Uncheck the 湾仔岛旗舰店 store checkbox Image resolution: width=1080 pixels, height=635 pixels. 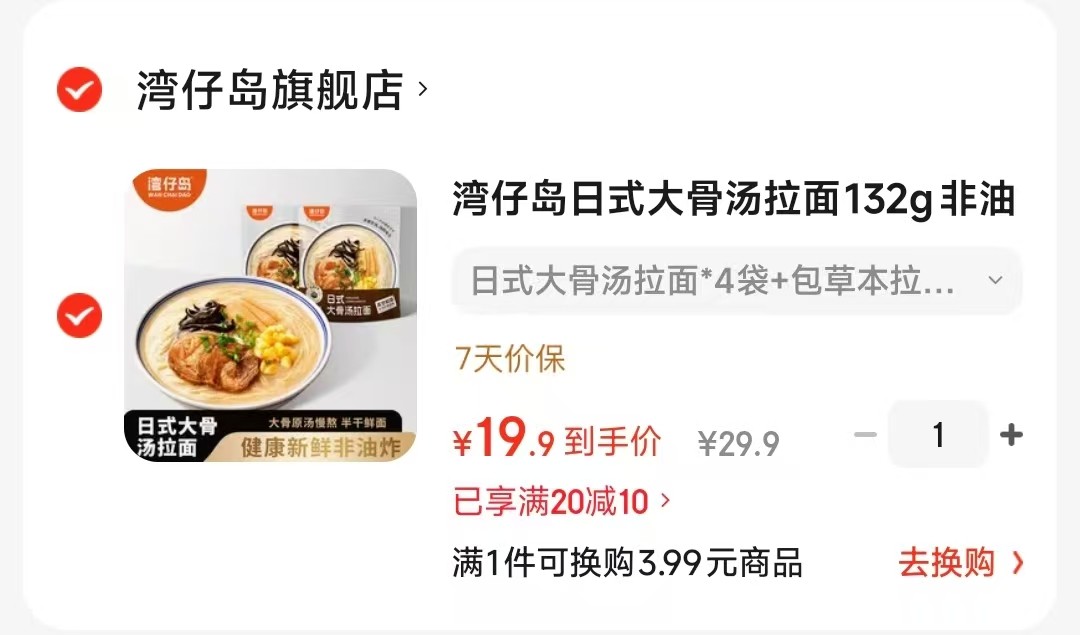click(79, 91)
